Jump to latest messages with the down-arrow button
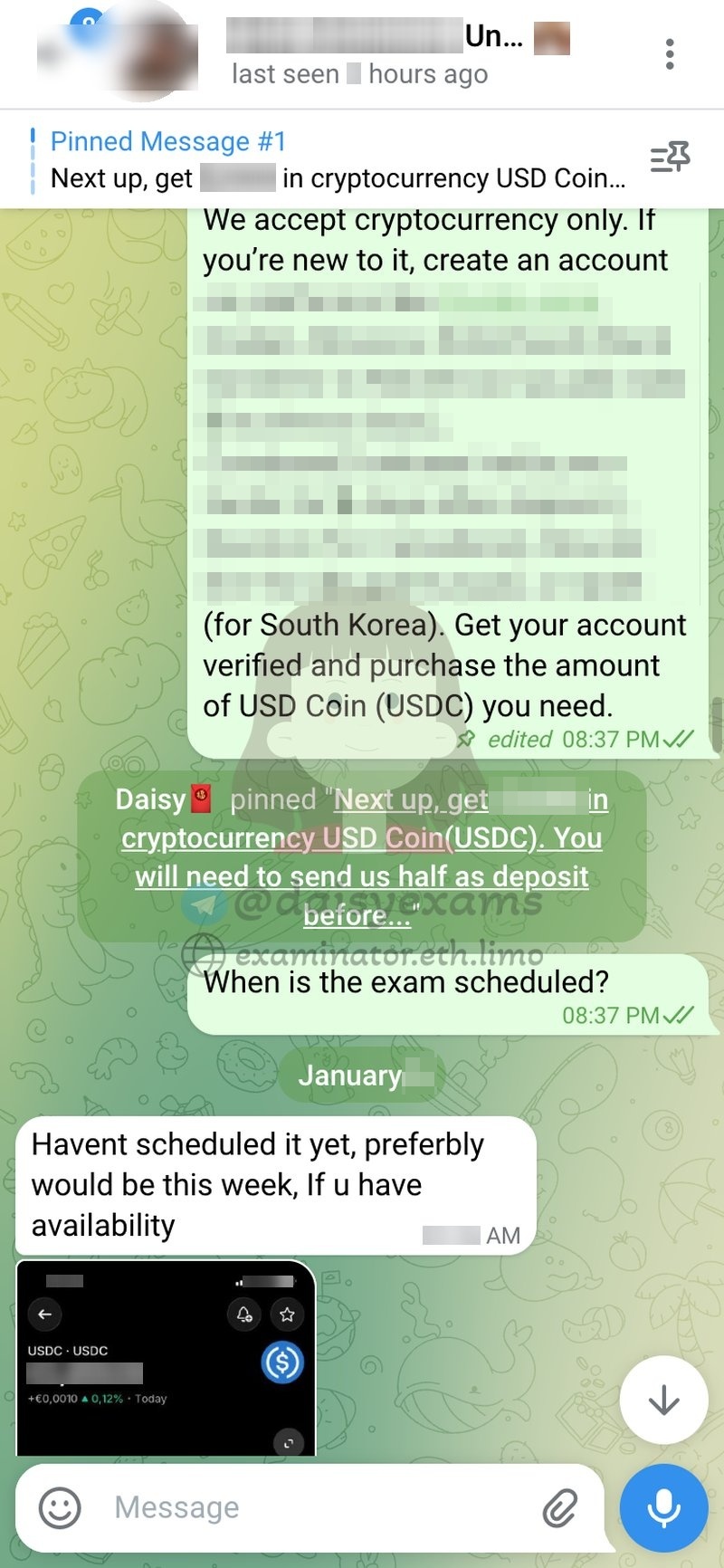The height and width of the screenshot is (1568, 724). pyautogui.click(x=662, y=1399)
